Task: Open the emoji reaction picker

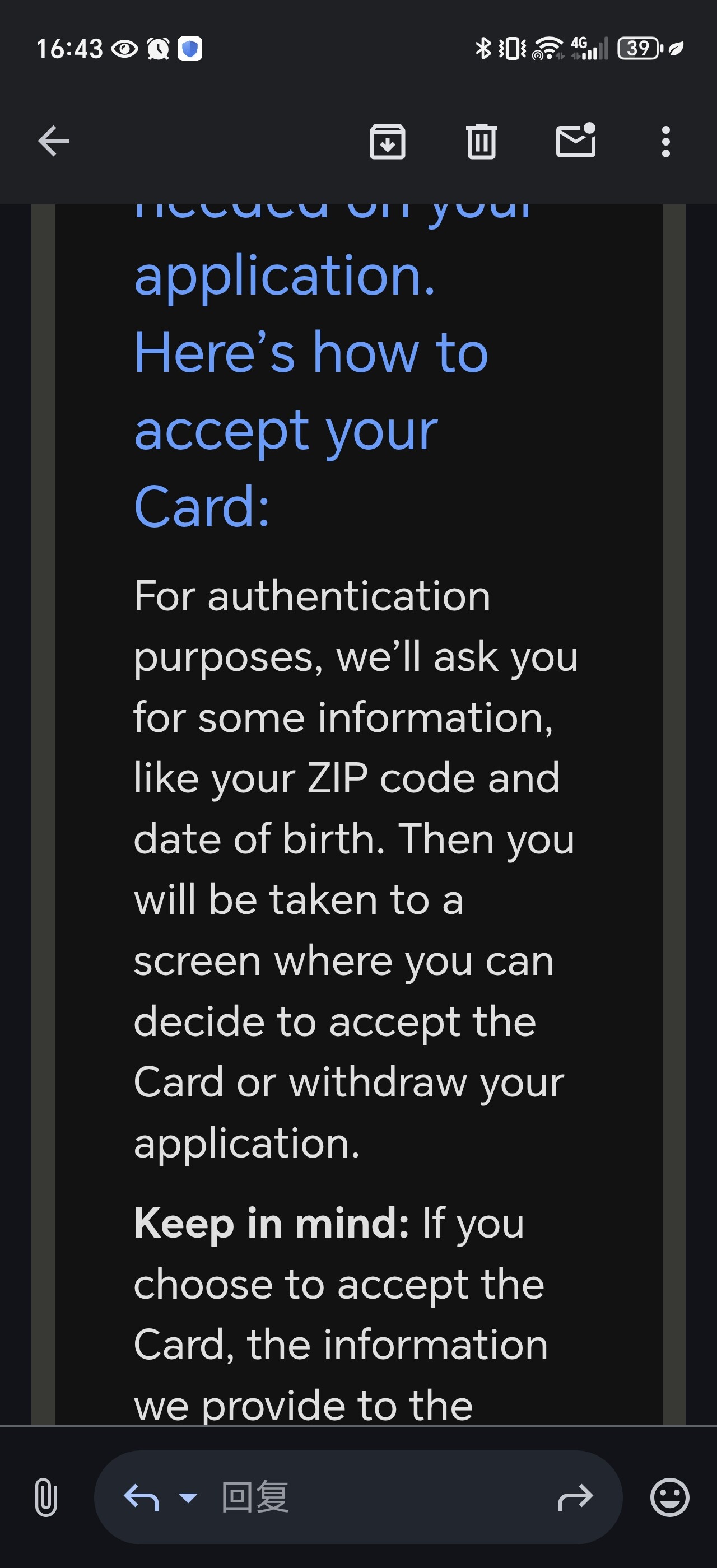Action: (x=669, y=1497)
